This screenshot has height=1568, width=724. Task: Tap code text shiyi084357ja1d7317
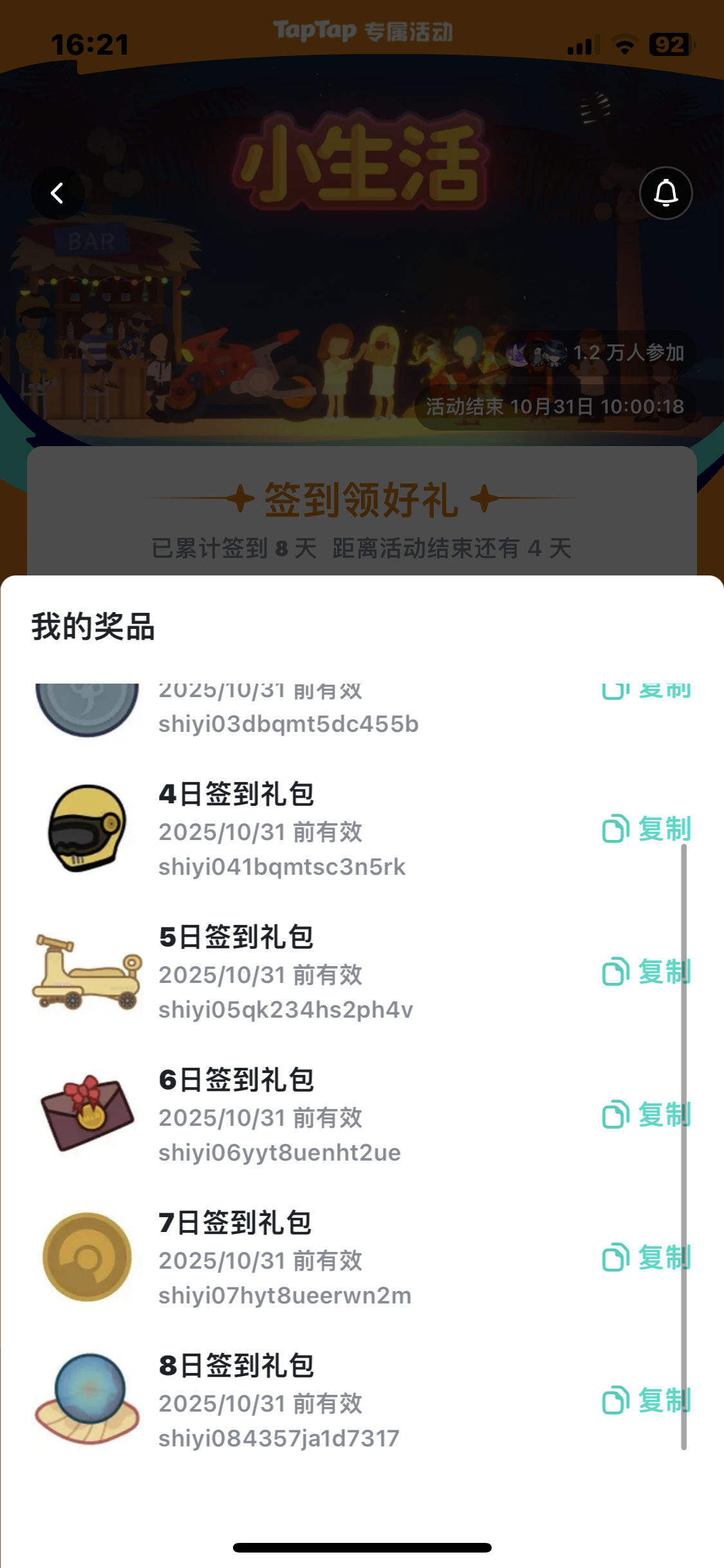[x=278, y=1437]
